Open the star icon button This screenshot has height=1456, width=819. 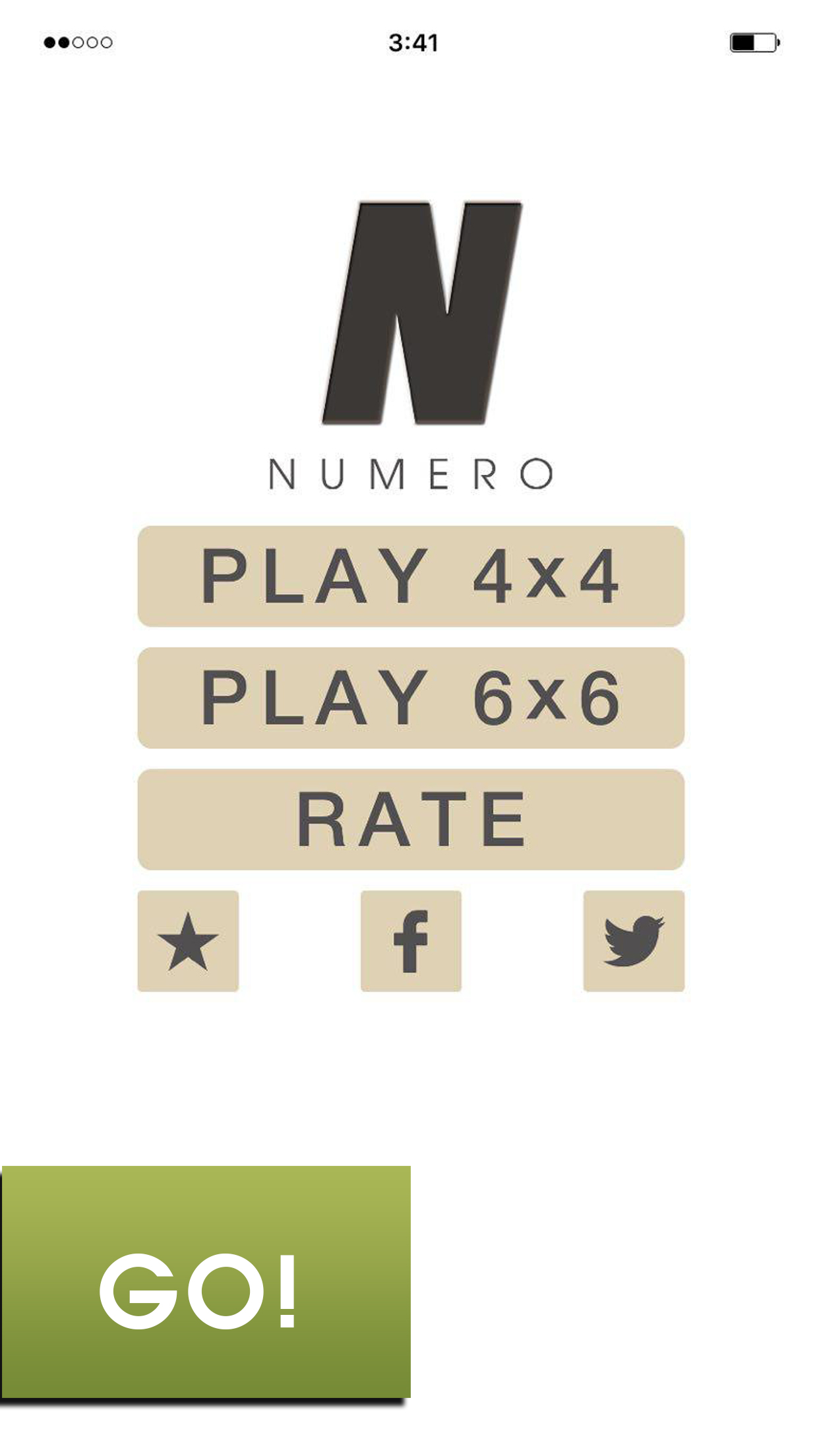point(188,941)
